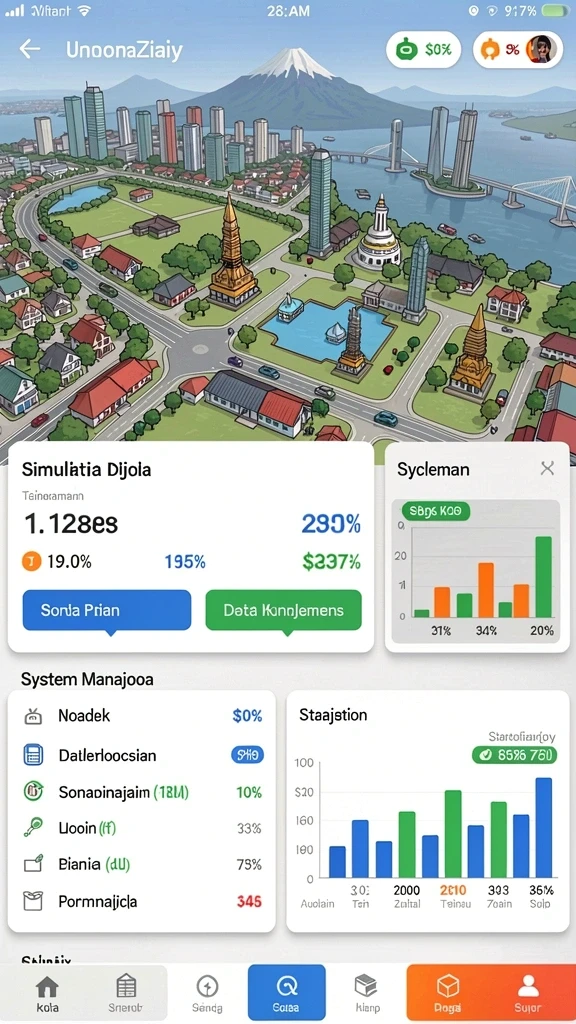Tap the blue Sonda Prian button
Image resolution: width=576 pixels, height=1024 pixels.
click(107, 610)
